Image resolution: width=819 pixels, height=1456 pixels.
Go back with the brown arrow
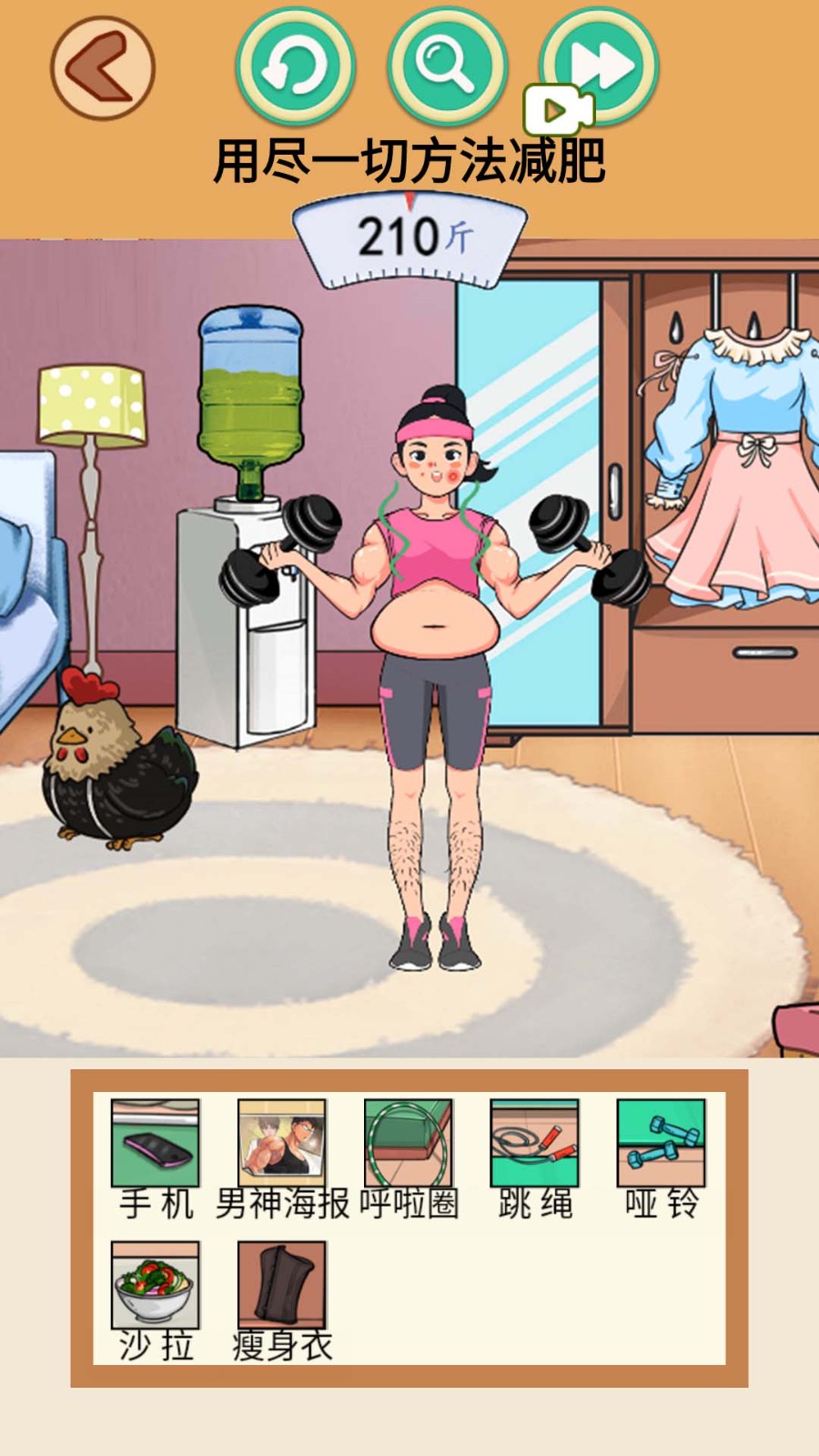[x=102, y=68]
